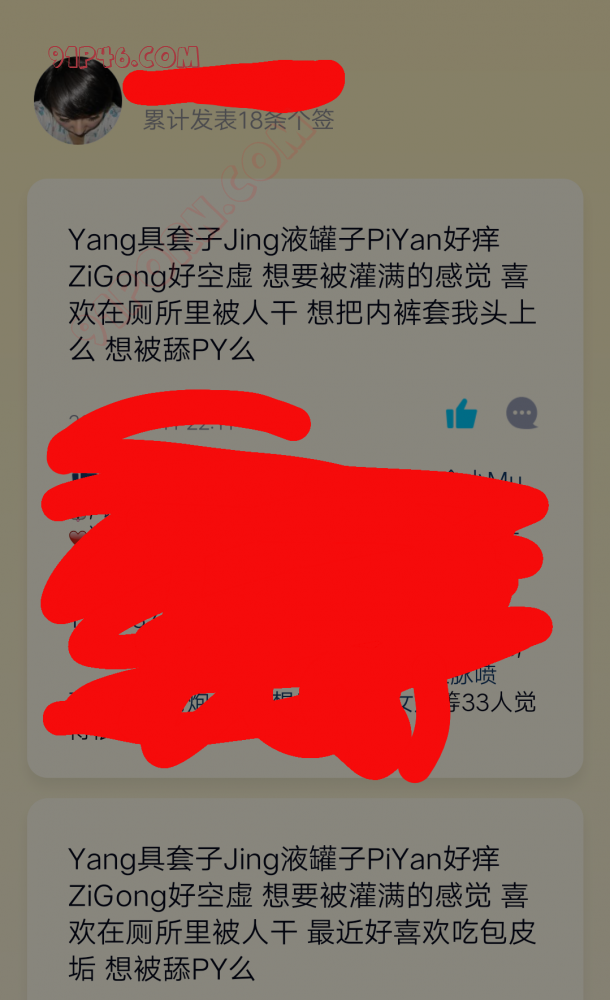The image size is (610, 1000).
Task: Like the first post with thumbs-up
Action: coord(461,413)
